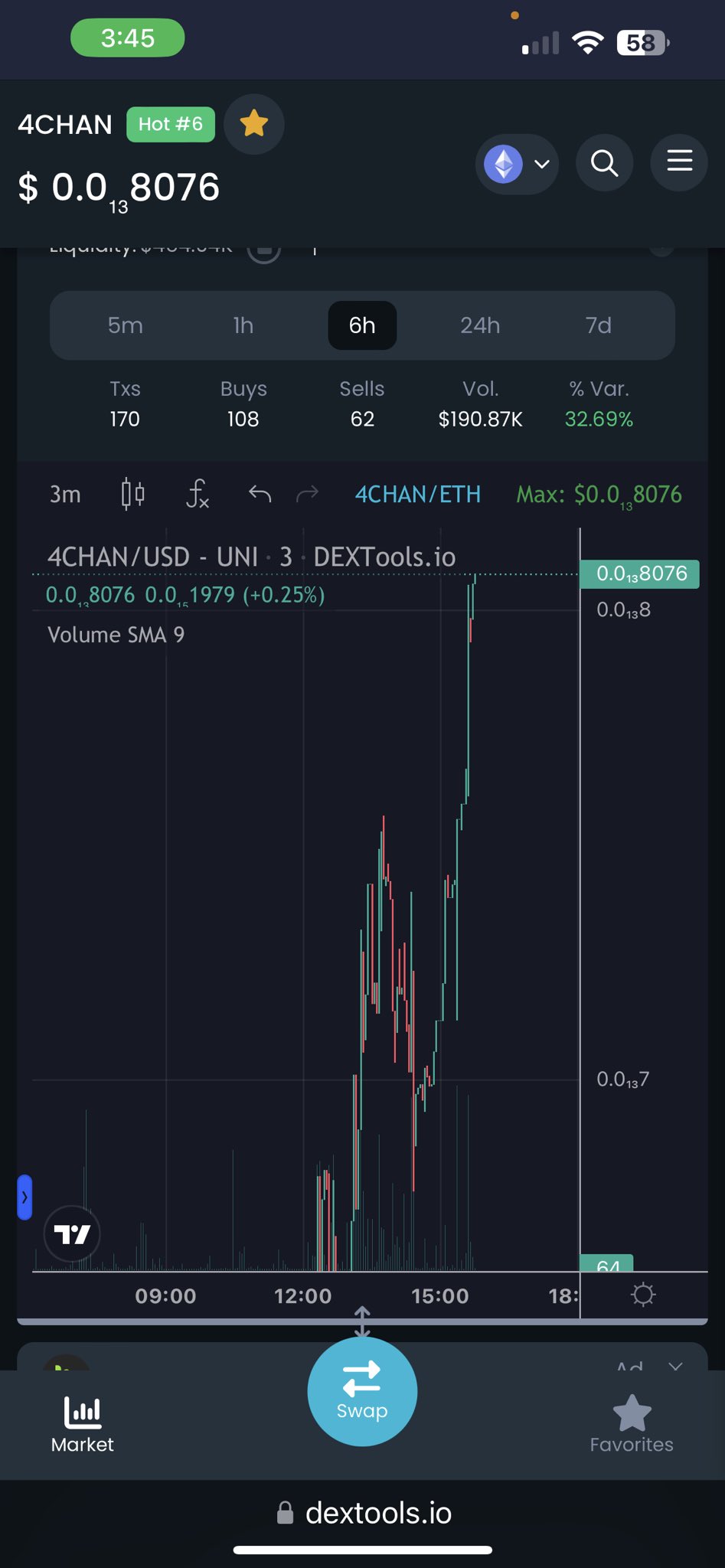This screenshot has height=1568, width=725.
Task: Open the candlestick chart style picker
Action: coord(133,494)
